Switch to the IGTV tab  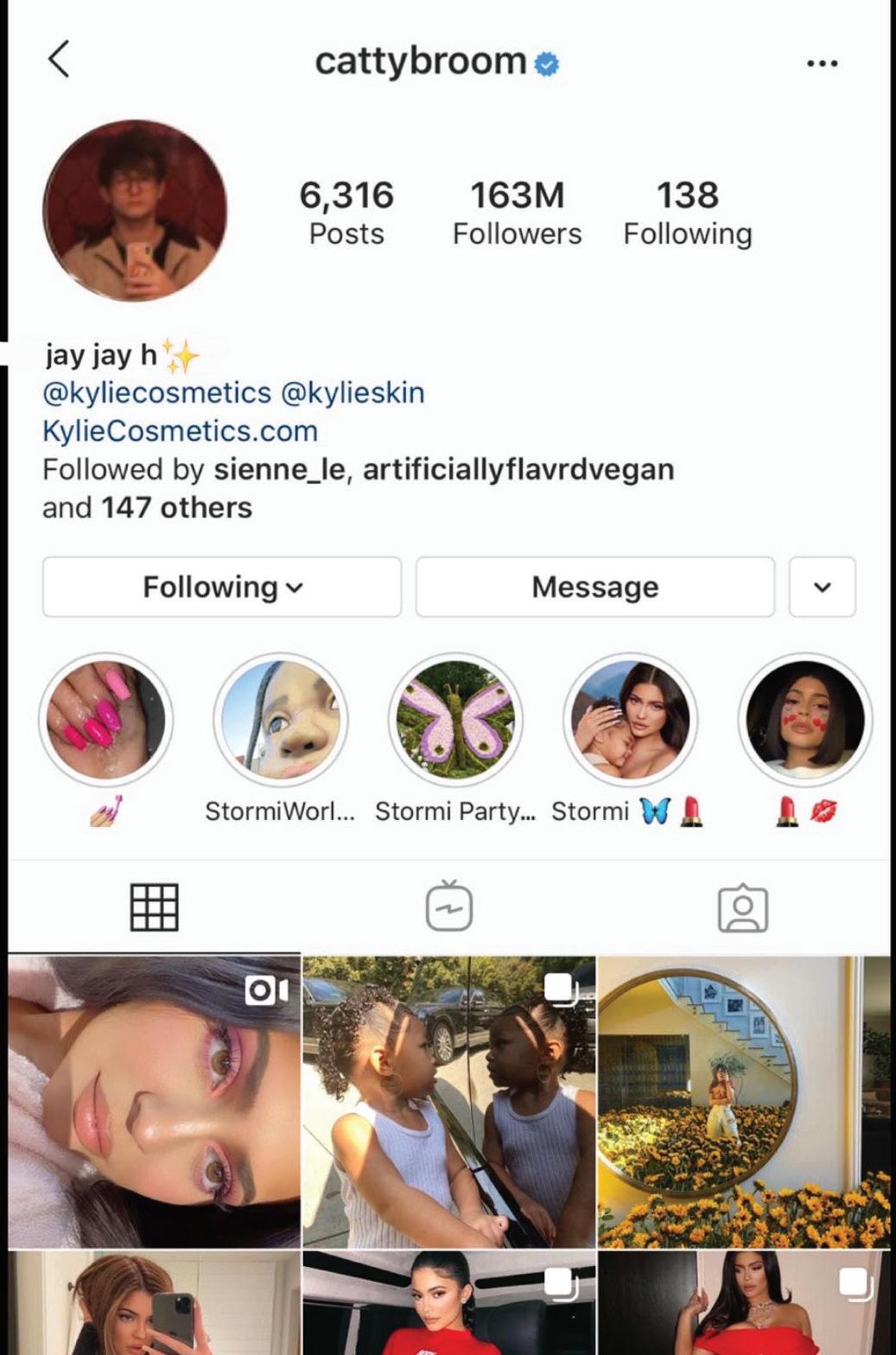click(448, 907)
